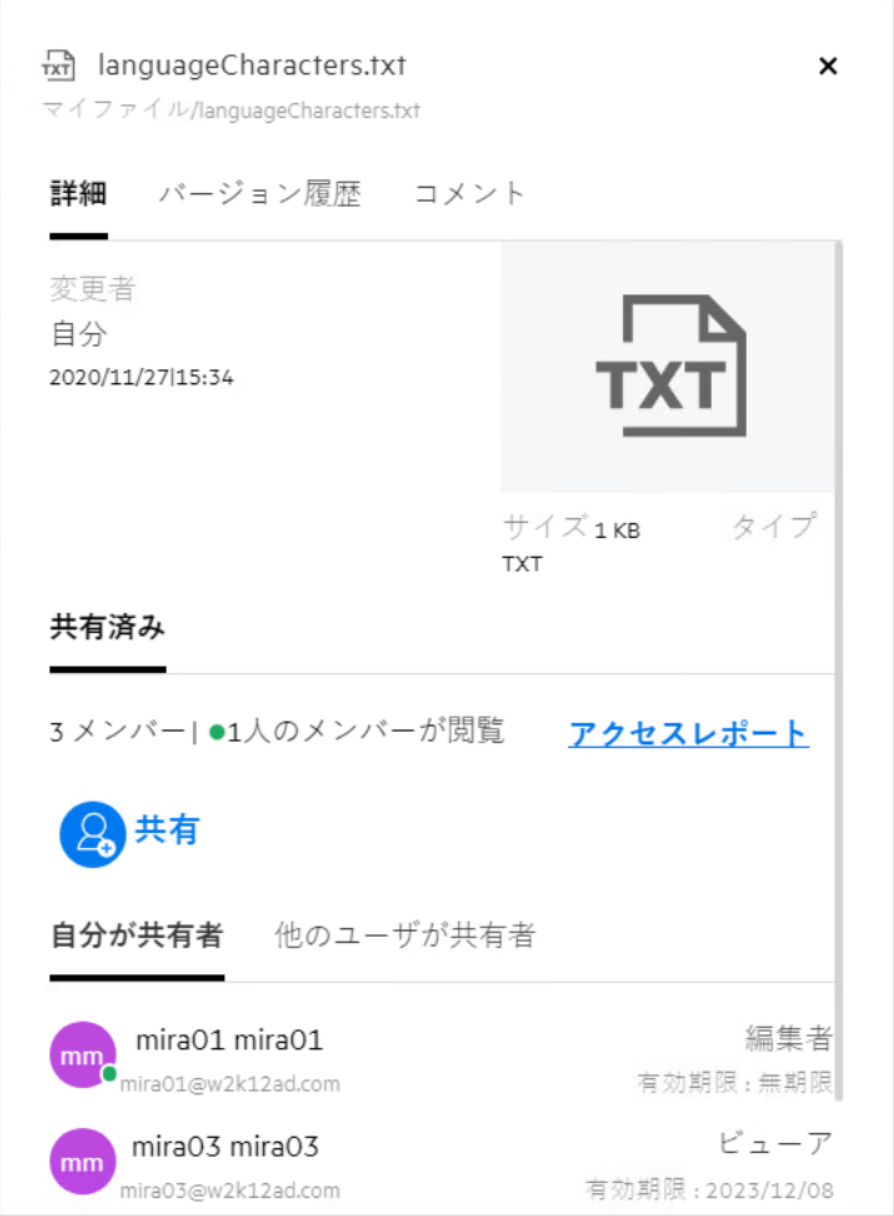Open the コメント tab

click(470, 194)
